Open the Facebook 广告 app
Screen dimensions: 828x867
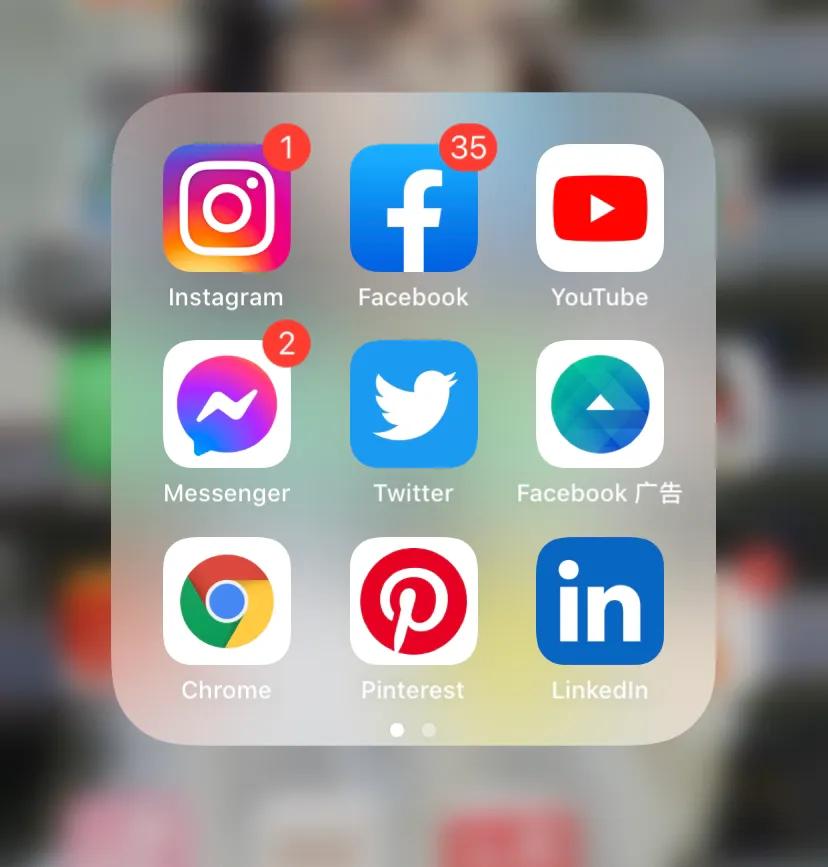[600, 404]
